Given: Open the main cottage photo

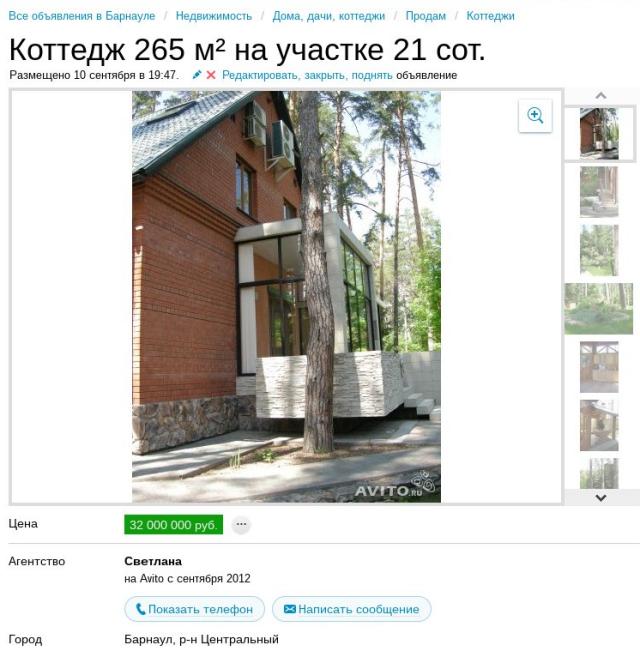Looking at the screenshot, I should pos(286,296).
